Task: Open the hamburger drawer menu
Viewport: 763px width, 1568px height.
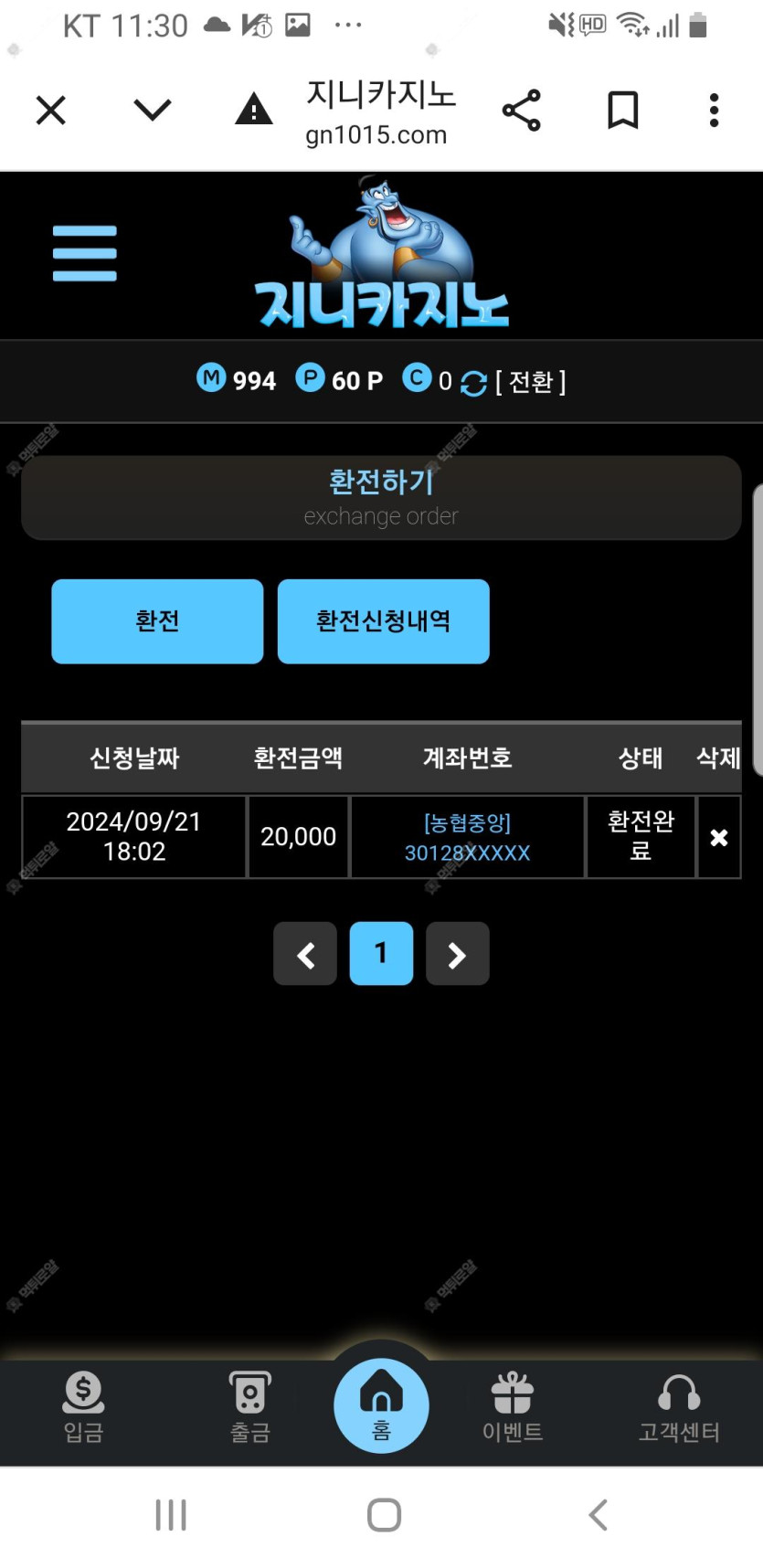Action: pos(85,253)
